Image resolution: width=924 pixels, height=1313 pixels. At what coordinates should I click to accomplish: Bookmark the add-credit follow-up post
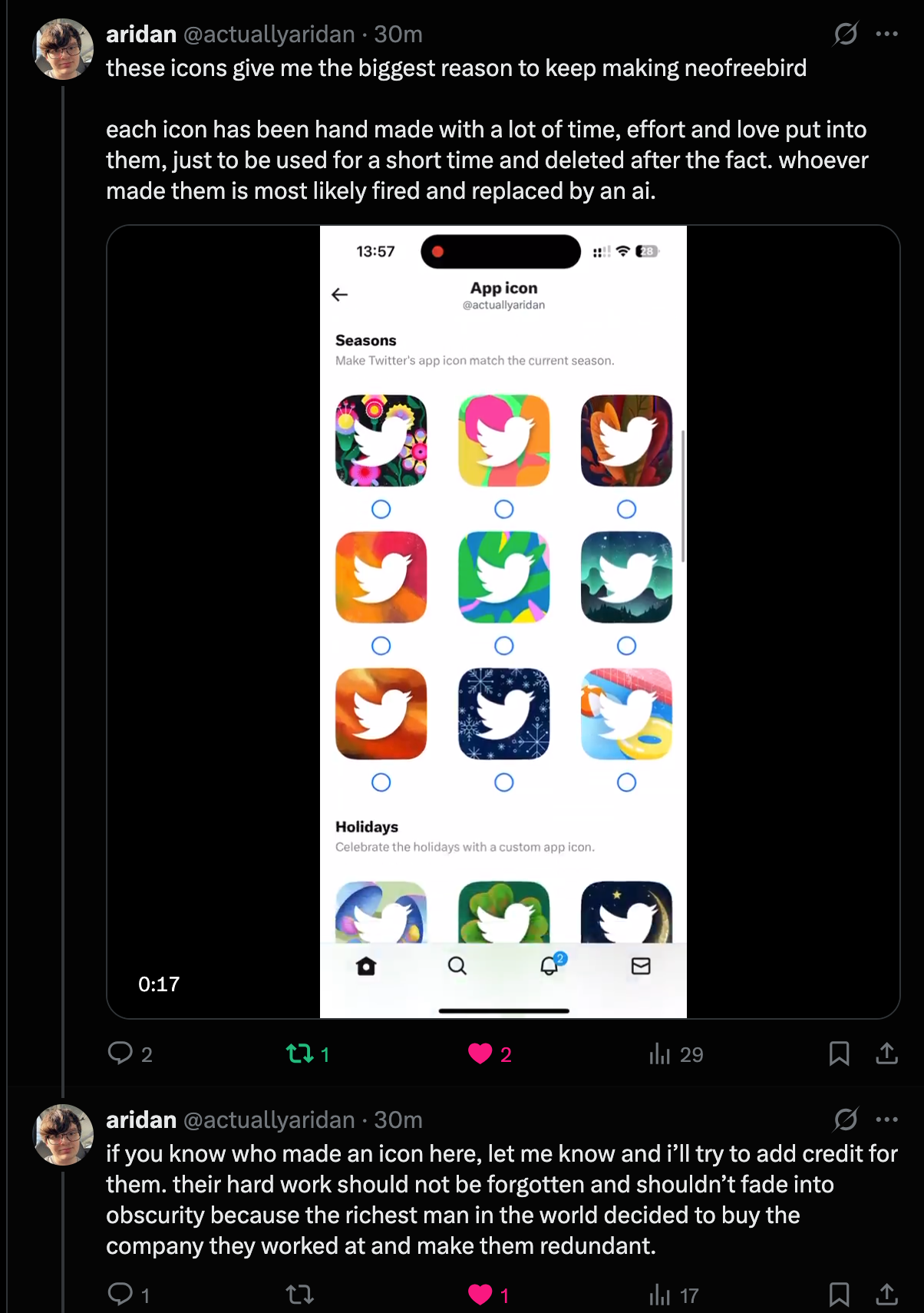(x=839, y=1295)
